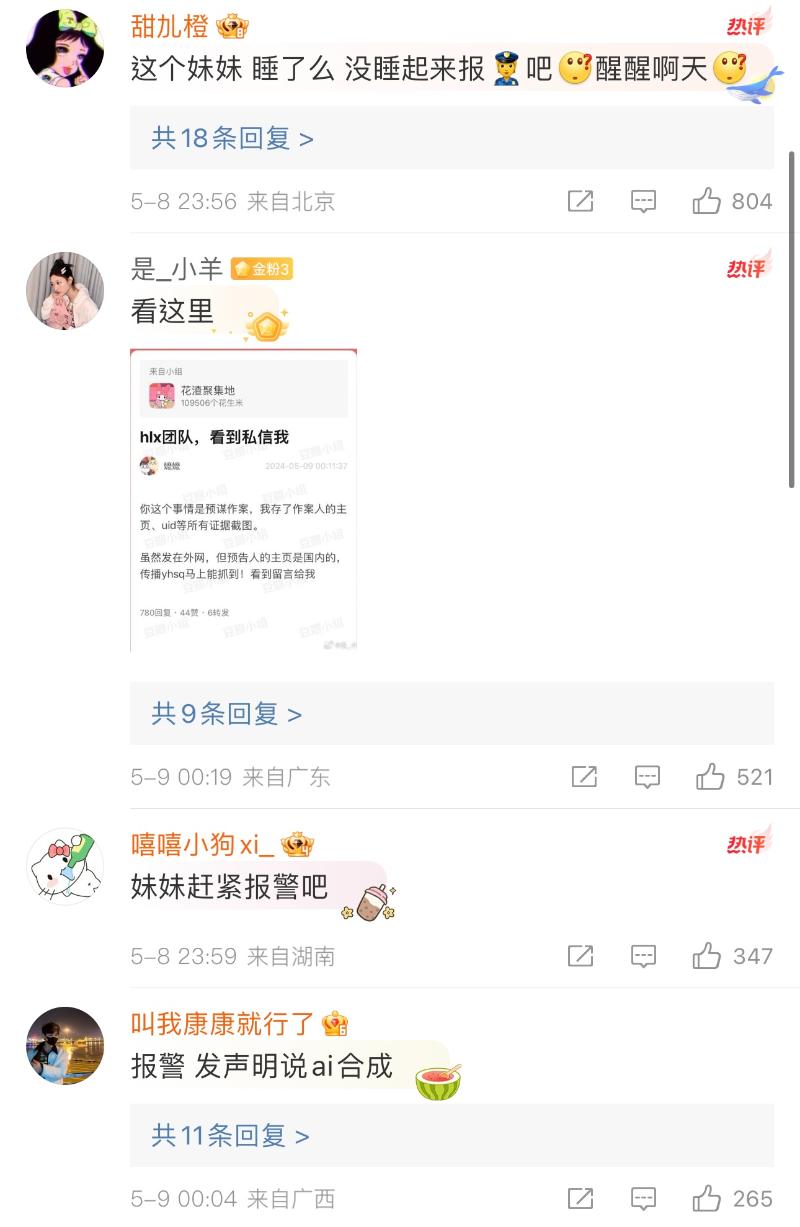Expand the 11 replies under 叫我康康就行了's comment

[230, 1135]
